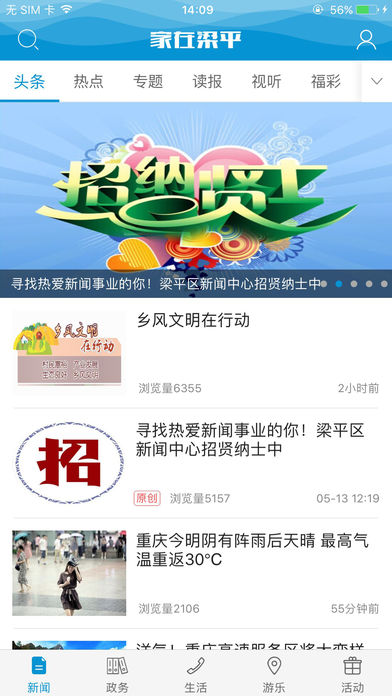392x696 pixels.
Task: Go to the 福彩 tab
Action: (x=326, y=82)
